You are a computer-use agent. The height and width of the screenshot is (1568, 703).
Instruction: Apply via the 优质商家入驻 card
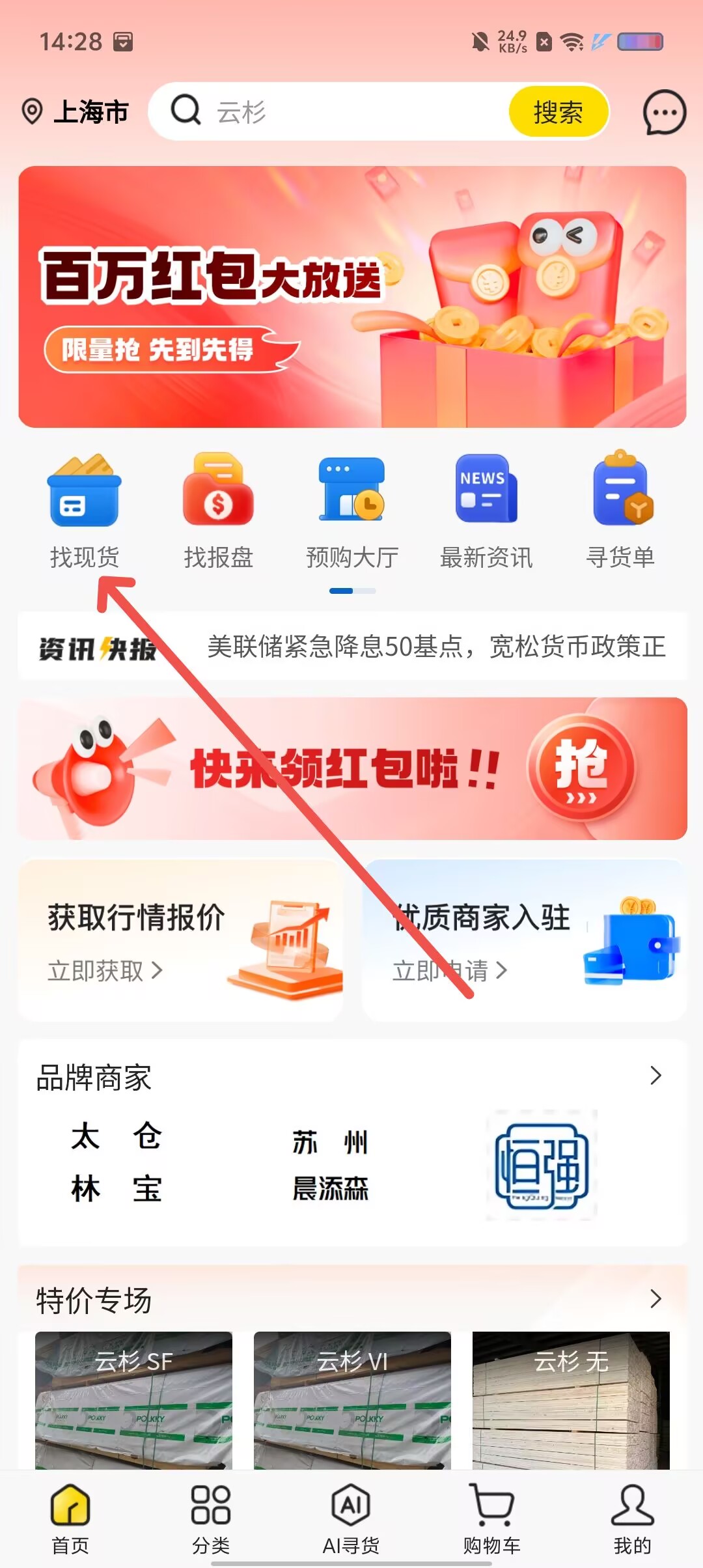[x=524, y=940]
